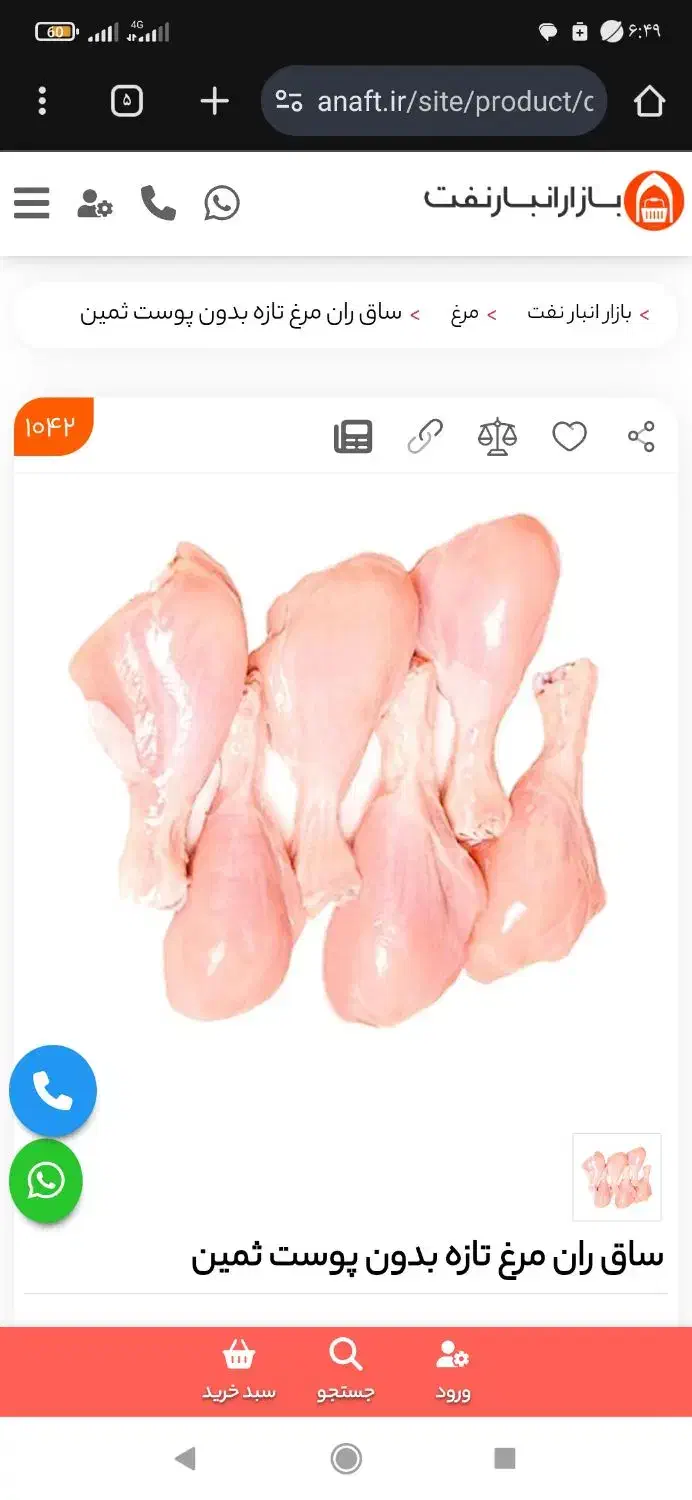Image resolution: width=692 pixels, height=1500 pixels.
Task: Share this chicken product
Action: [641, 437]
